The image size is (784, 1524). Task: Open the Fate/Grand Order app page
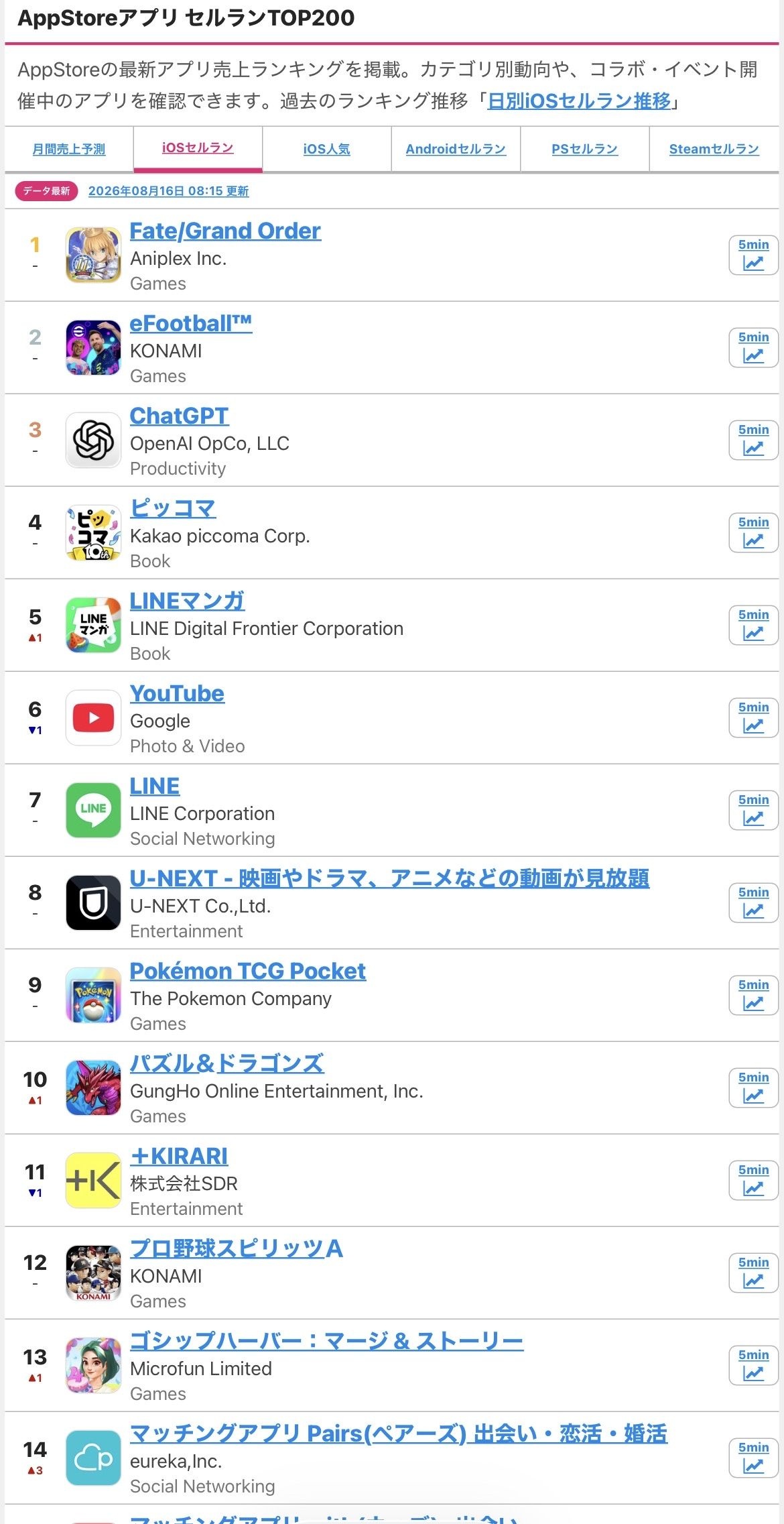pyautogui.click(x=225, y=231)
